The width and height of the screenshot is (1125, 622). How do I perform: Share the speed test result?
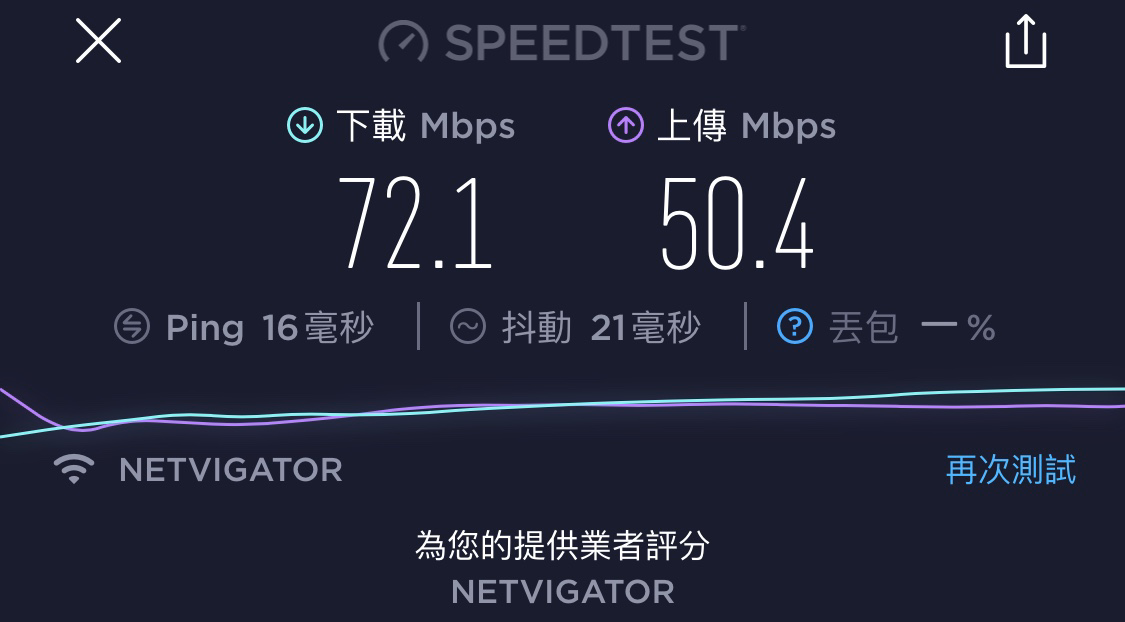pyautogui.click(x=1025, y=43)
